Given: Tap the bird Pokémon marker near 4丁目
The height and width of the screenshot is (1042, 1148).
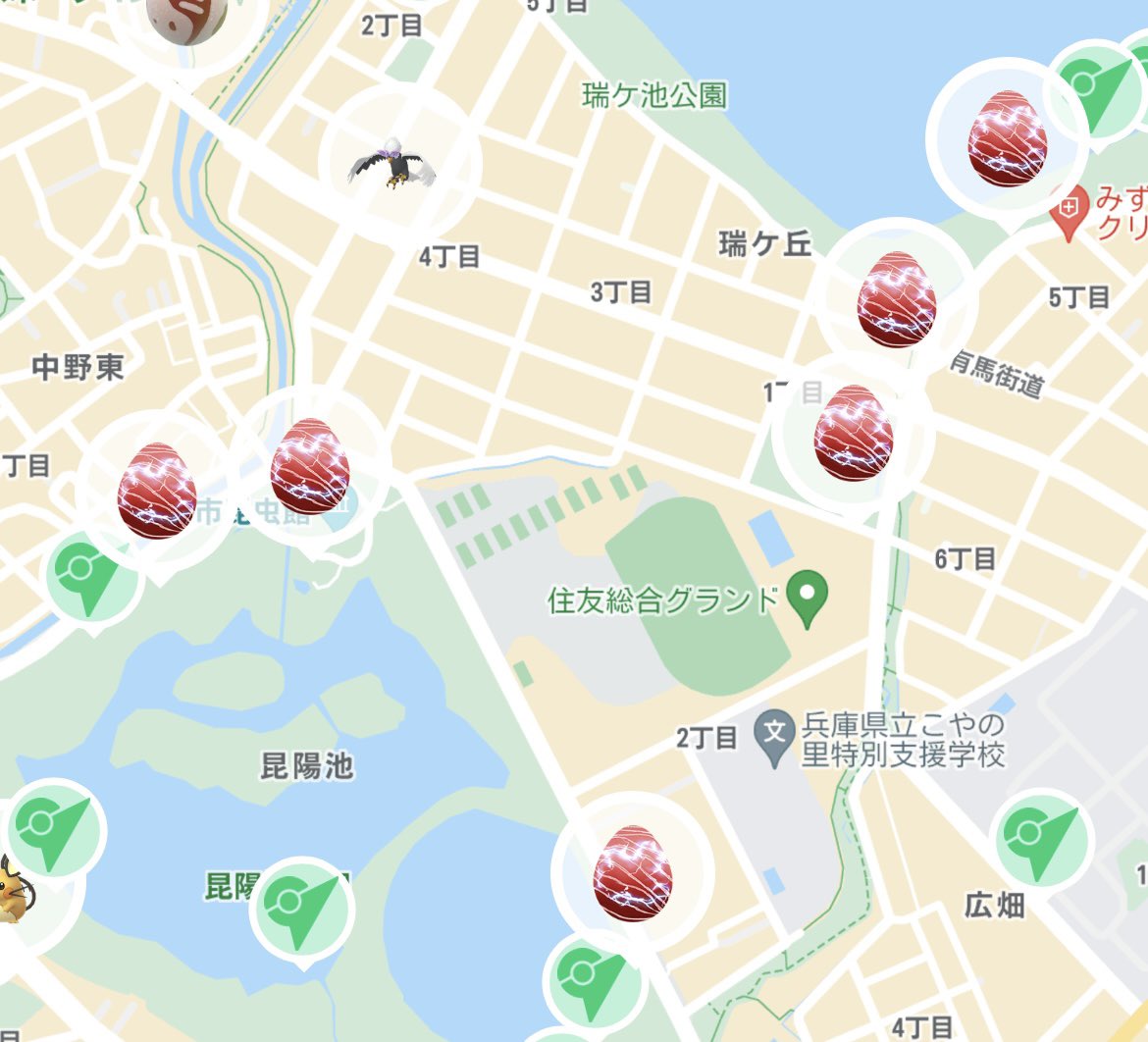Looking at the screenshot, I should [394, 165].
